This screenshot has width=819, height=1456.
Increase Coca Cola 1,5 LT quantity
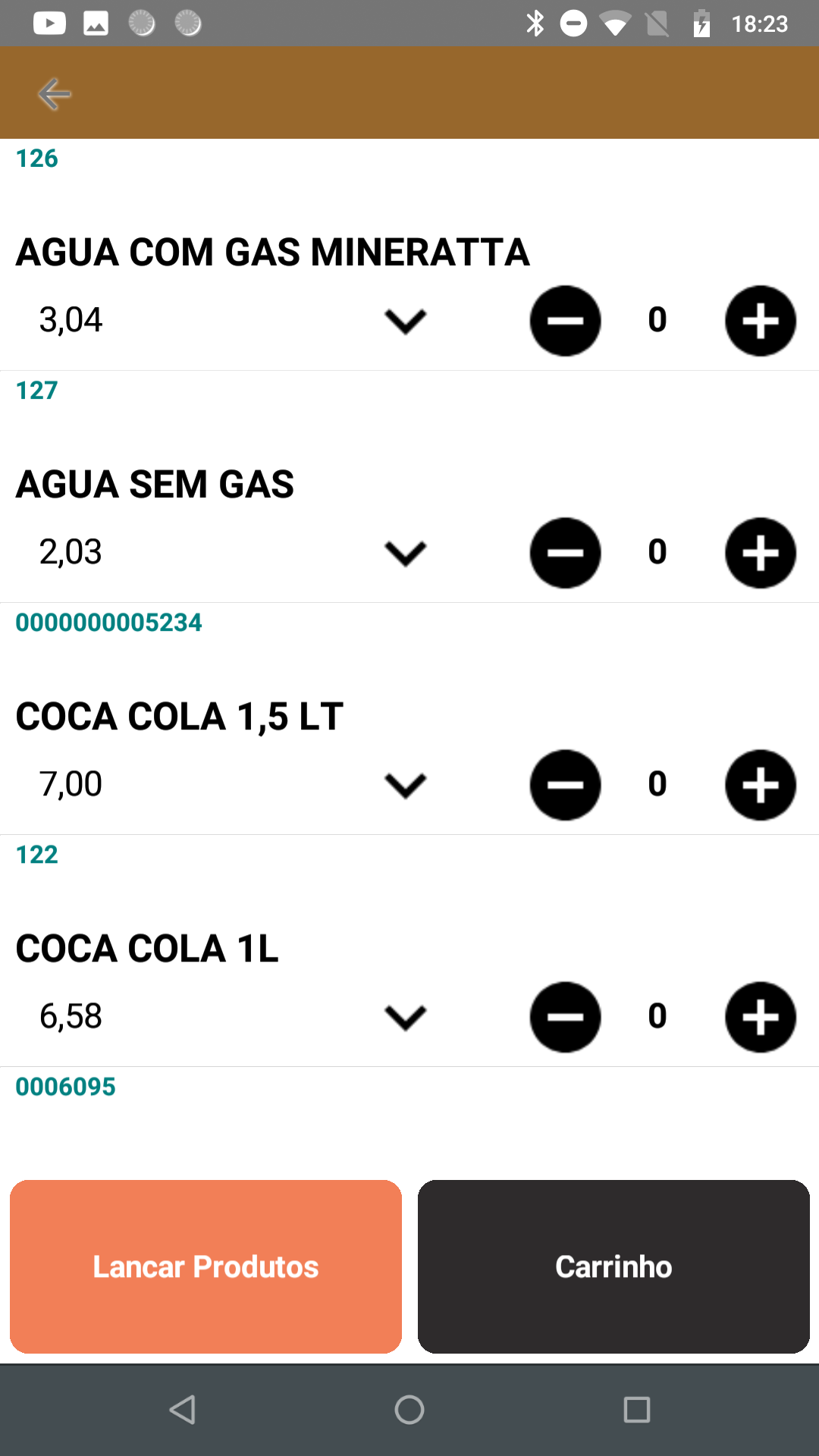[x=761, y=785]
